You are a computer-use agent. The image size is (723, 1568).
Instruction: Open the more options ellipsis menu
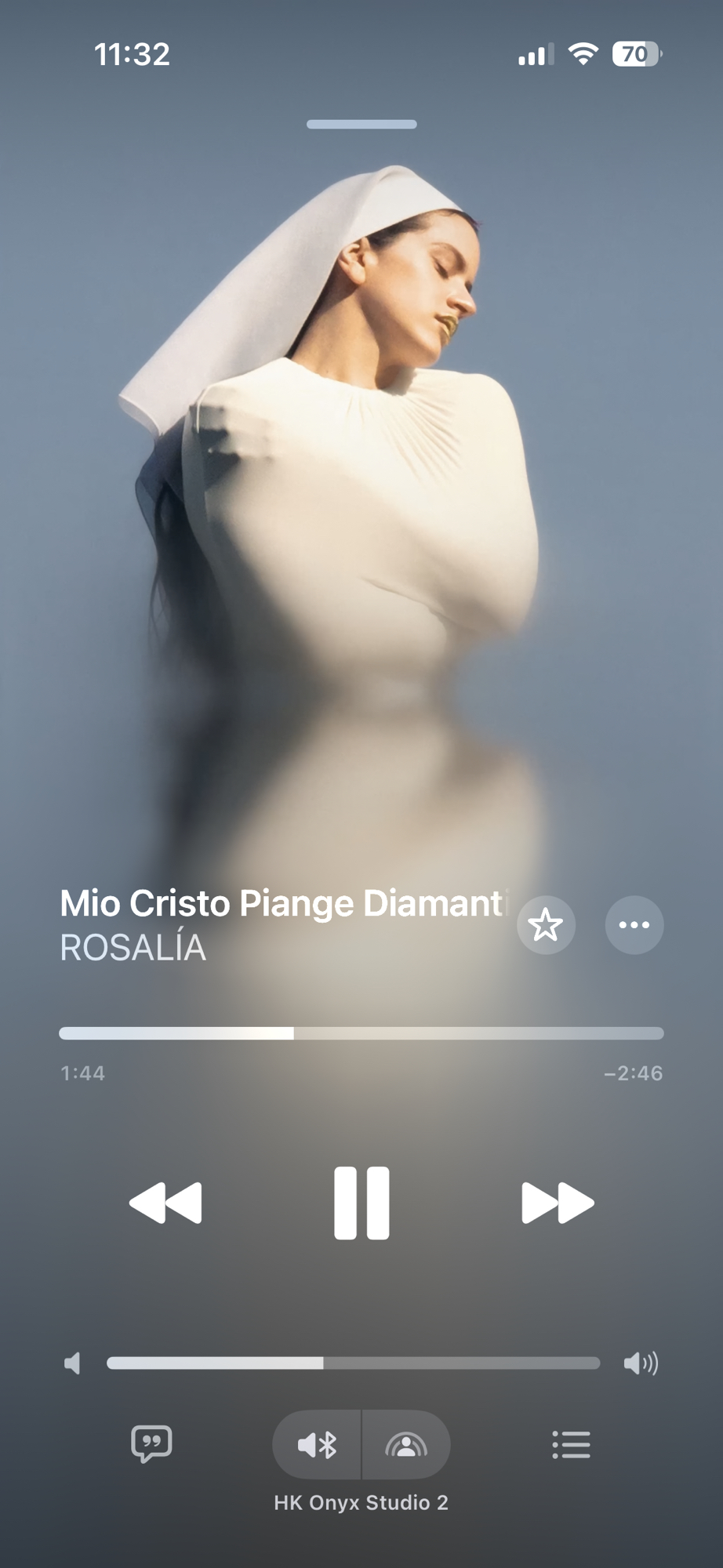coord(634,925)
